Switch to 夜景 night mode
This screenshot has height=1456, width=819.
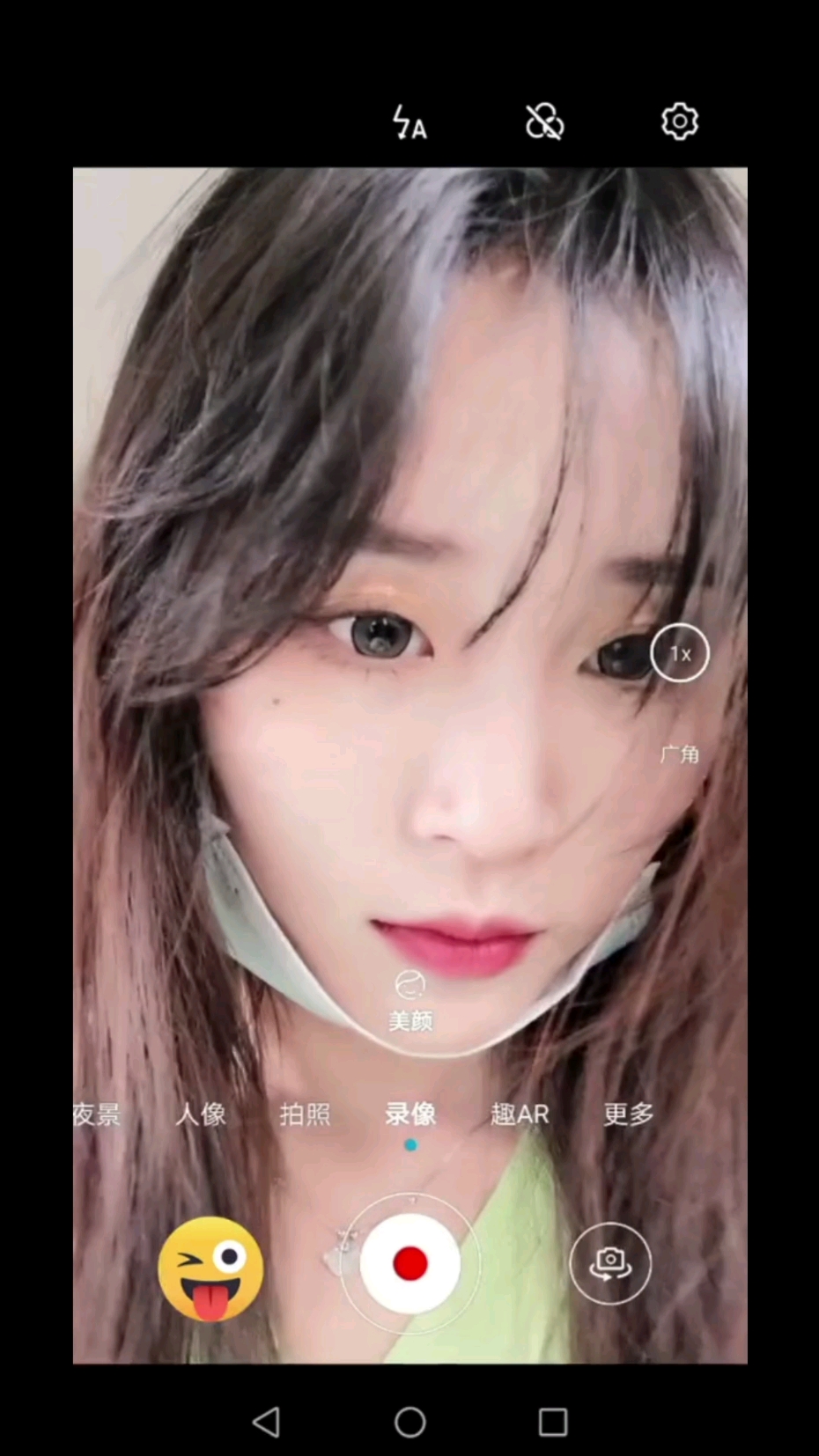pos(97,1114)
